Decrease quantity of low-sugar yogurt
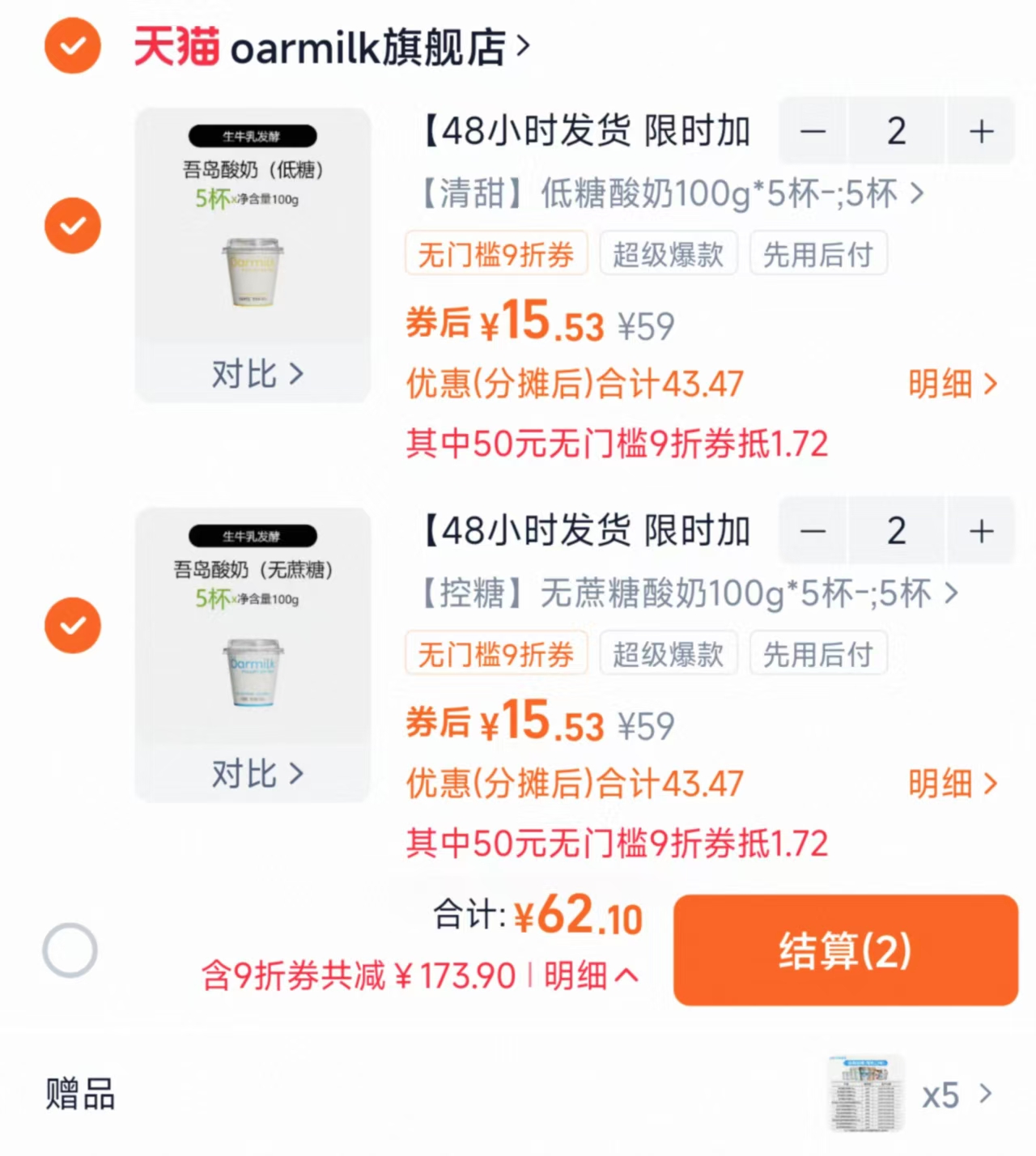The width and height of the screenshot is (1036, 1156). [813, 131]
